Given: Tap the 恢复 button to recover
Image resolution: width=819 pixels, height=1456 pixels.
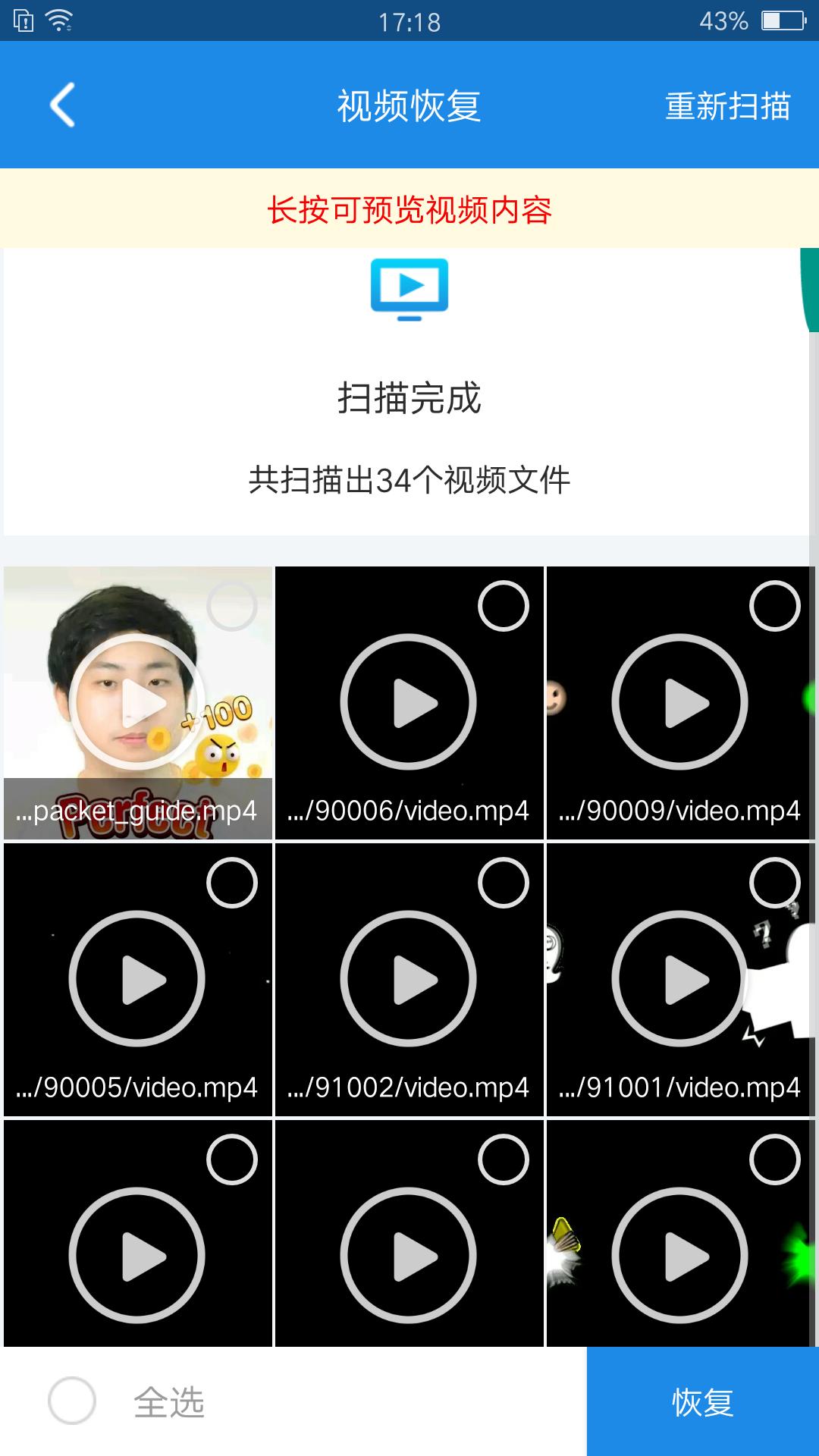Looking at the screenshot, I should pos(703,1402).
